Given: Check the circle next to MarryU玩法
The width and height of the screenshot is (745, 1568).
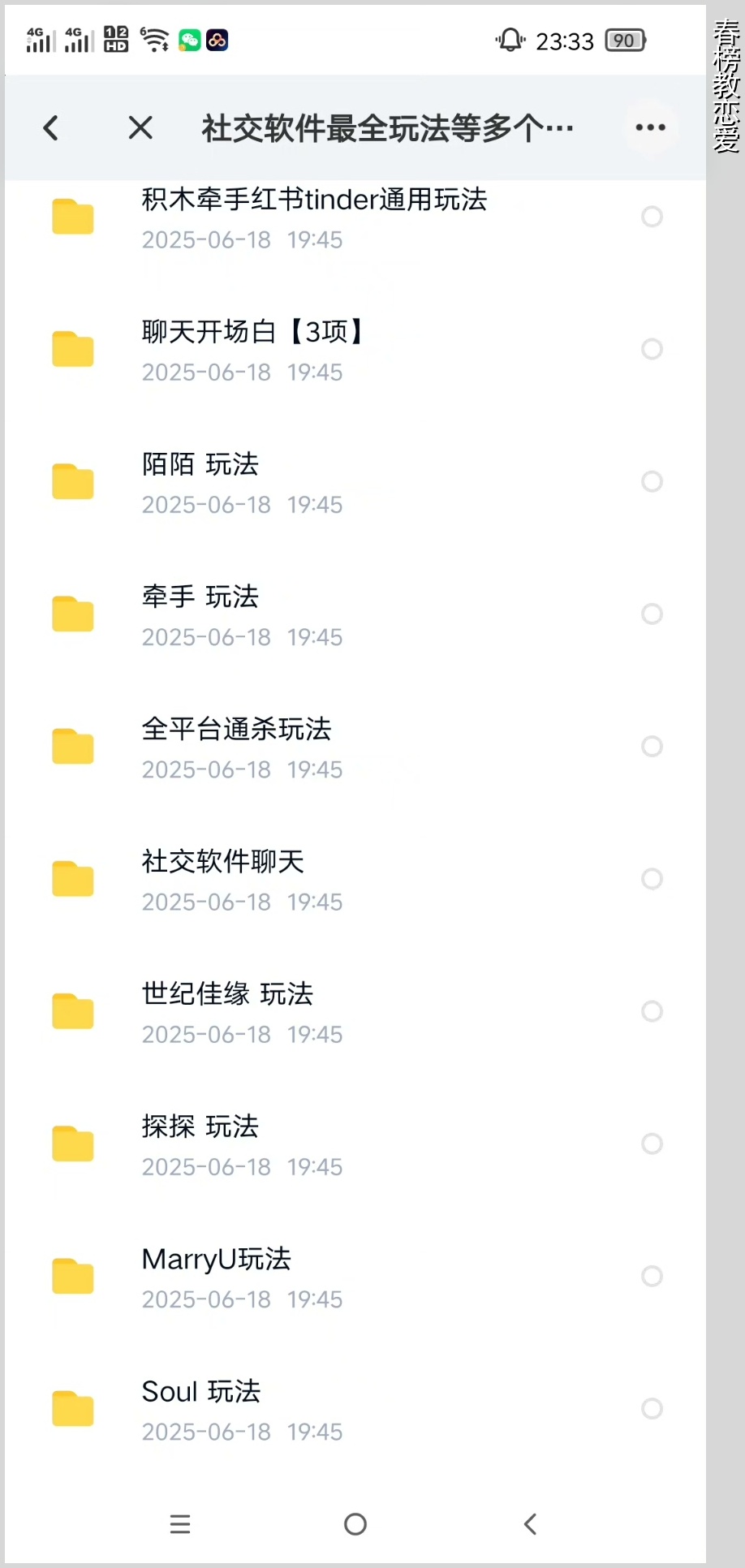Looking at the screenshot, I should 652,1277.
